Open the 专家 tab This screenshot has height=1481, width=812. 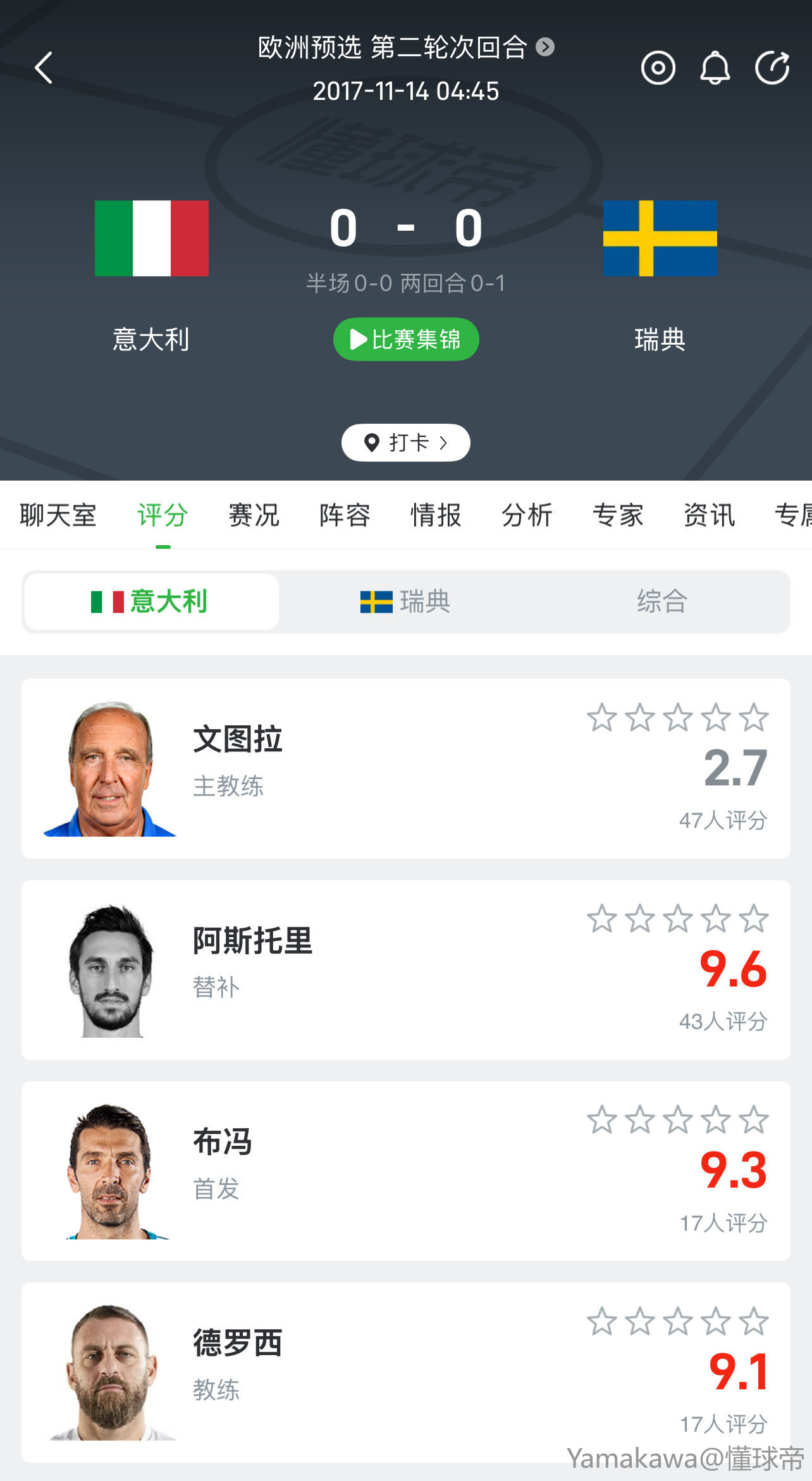[618, 515]
